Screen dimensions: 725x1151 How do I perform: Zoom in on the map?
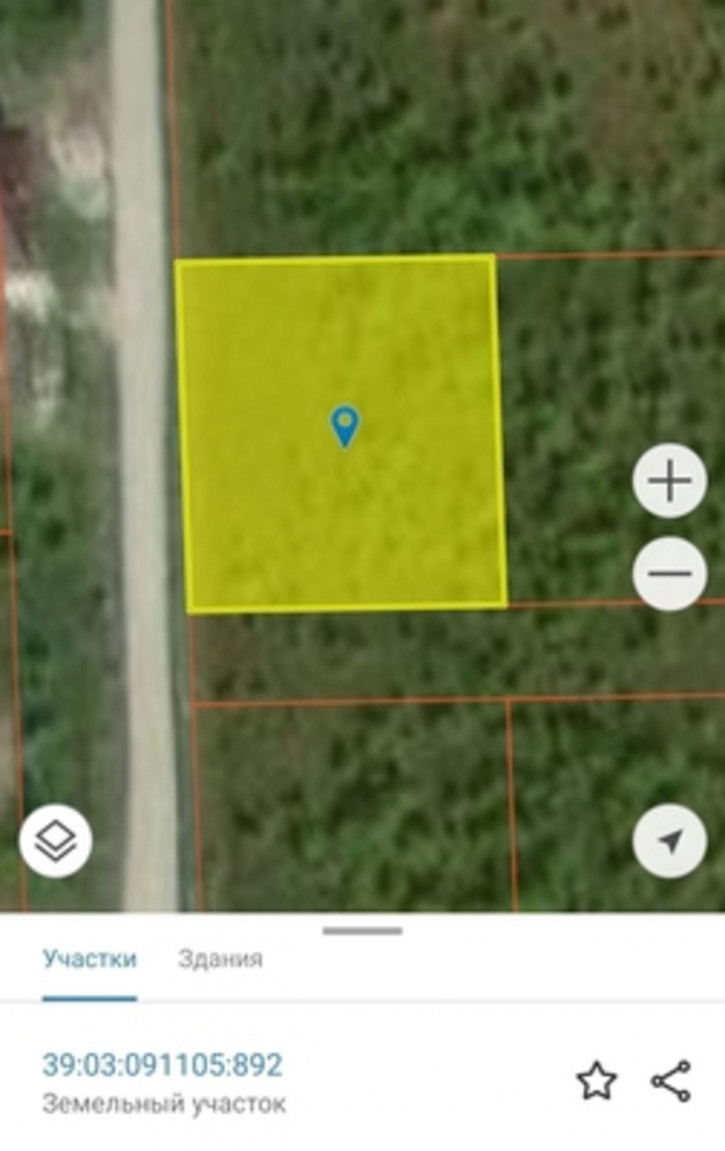669,481
